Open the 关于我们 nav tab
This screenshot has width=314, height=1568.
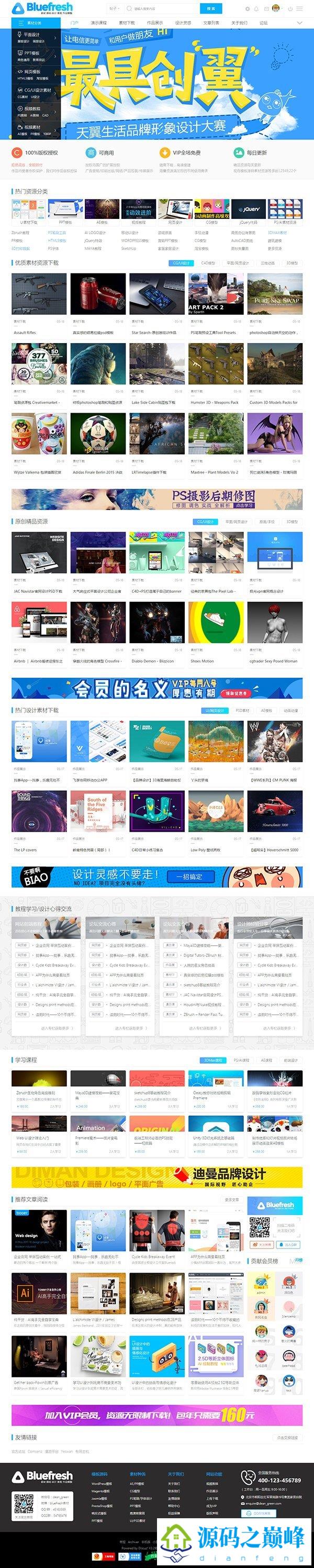point(239,23)
